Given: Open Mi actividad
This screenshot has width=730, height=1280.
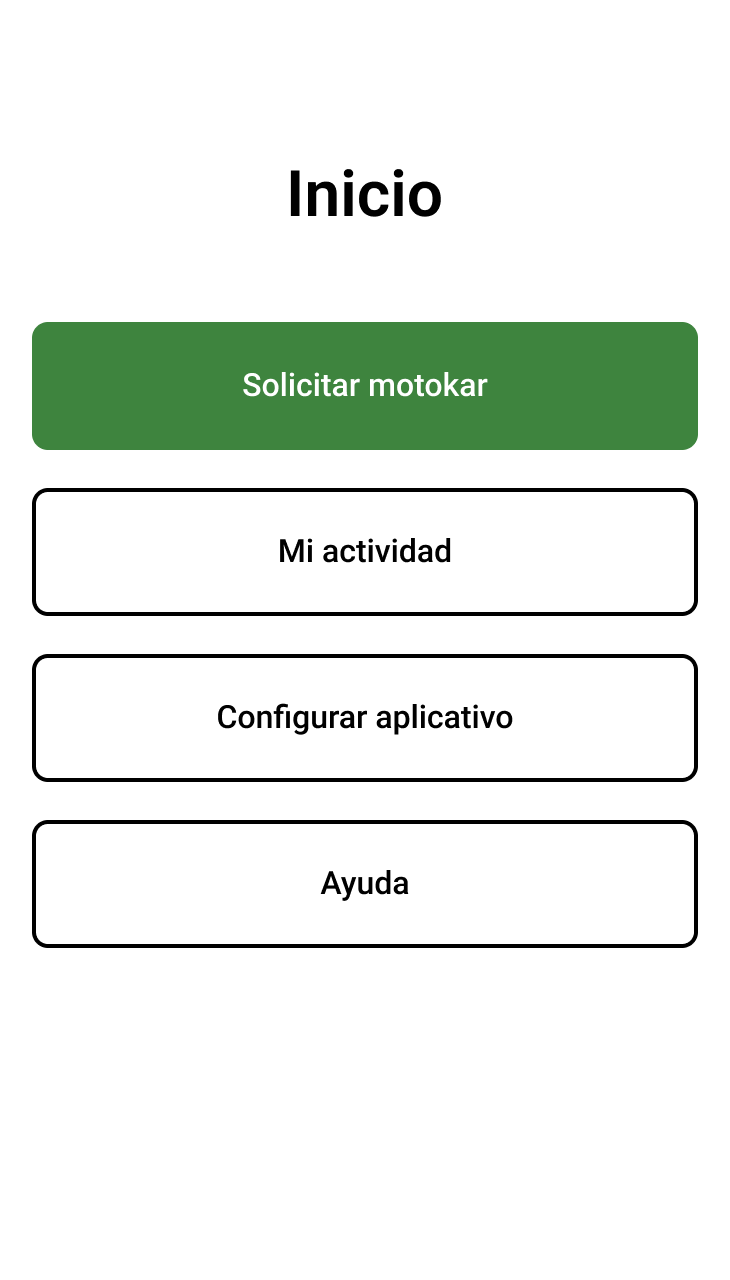Looking at the screenshot, I should (364, 552).
